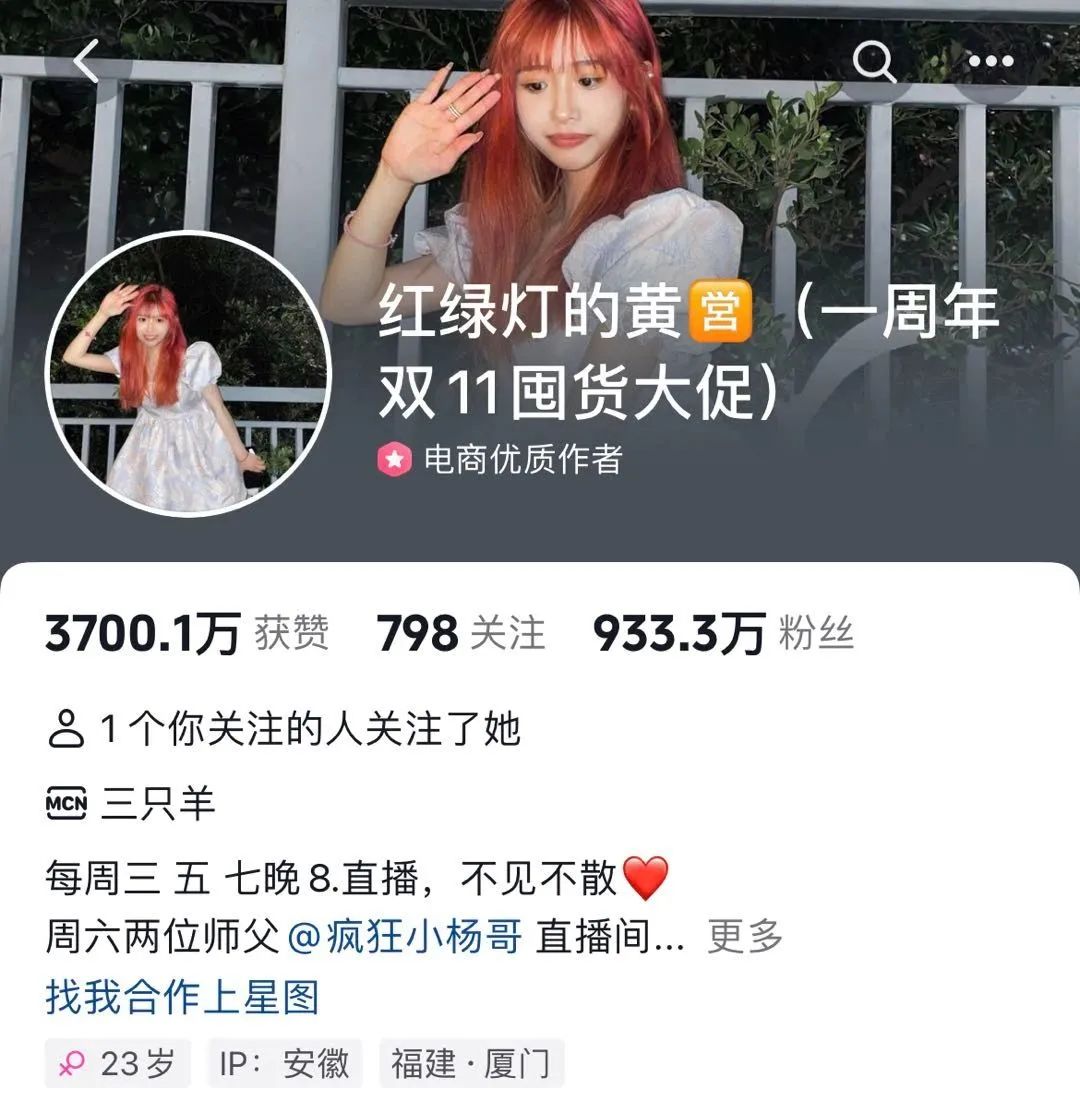Viewport: 1080px width, 1102px height.
Task: Tap the 电商优质作者 badge
Action: [500, 459]
